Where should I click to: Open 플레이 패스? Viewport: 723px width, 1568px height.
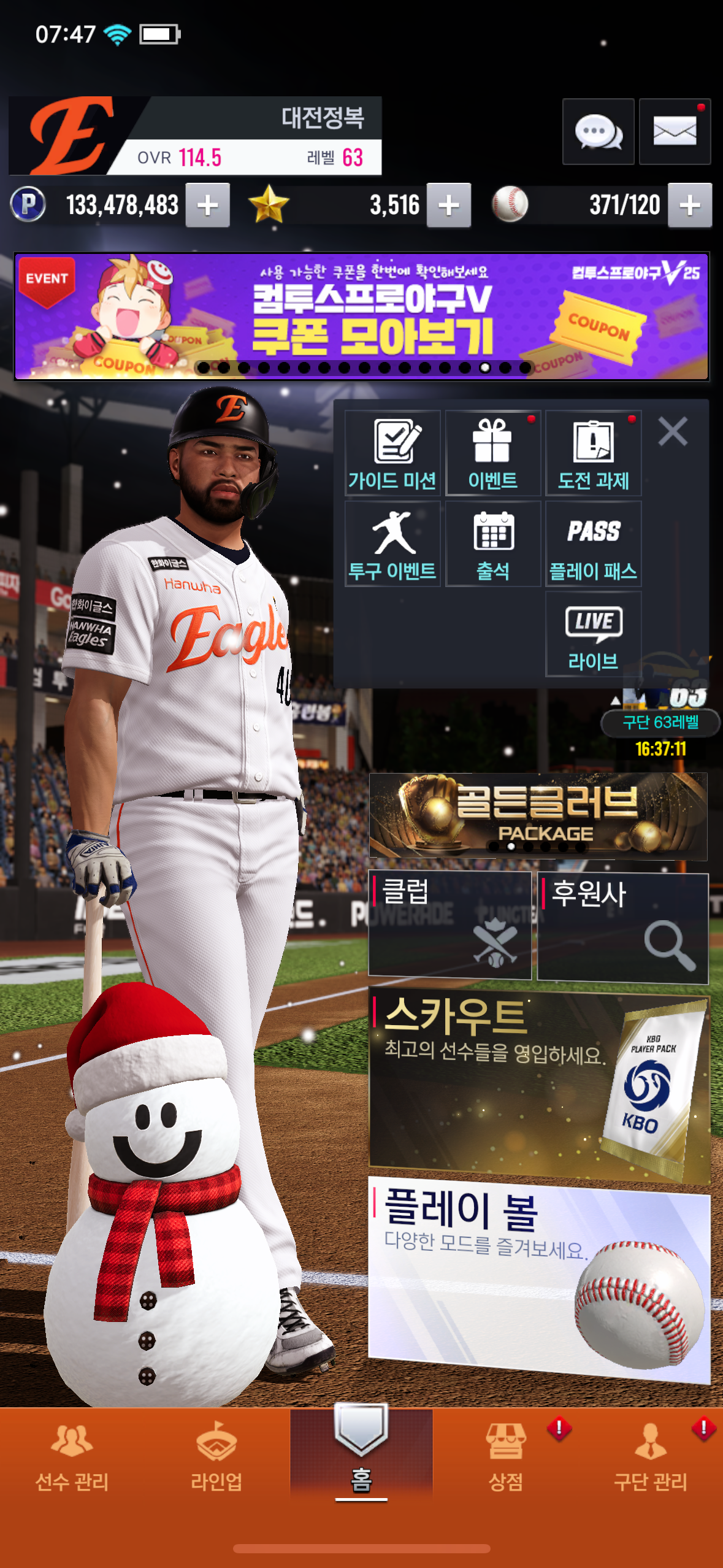593,544
